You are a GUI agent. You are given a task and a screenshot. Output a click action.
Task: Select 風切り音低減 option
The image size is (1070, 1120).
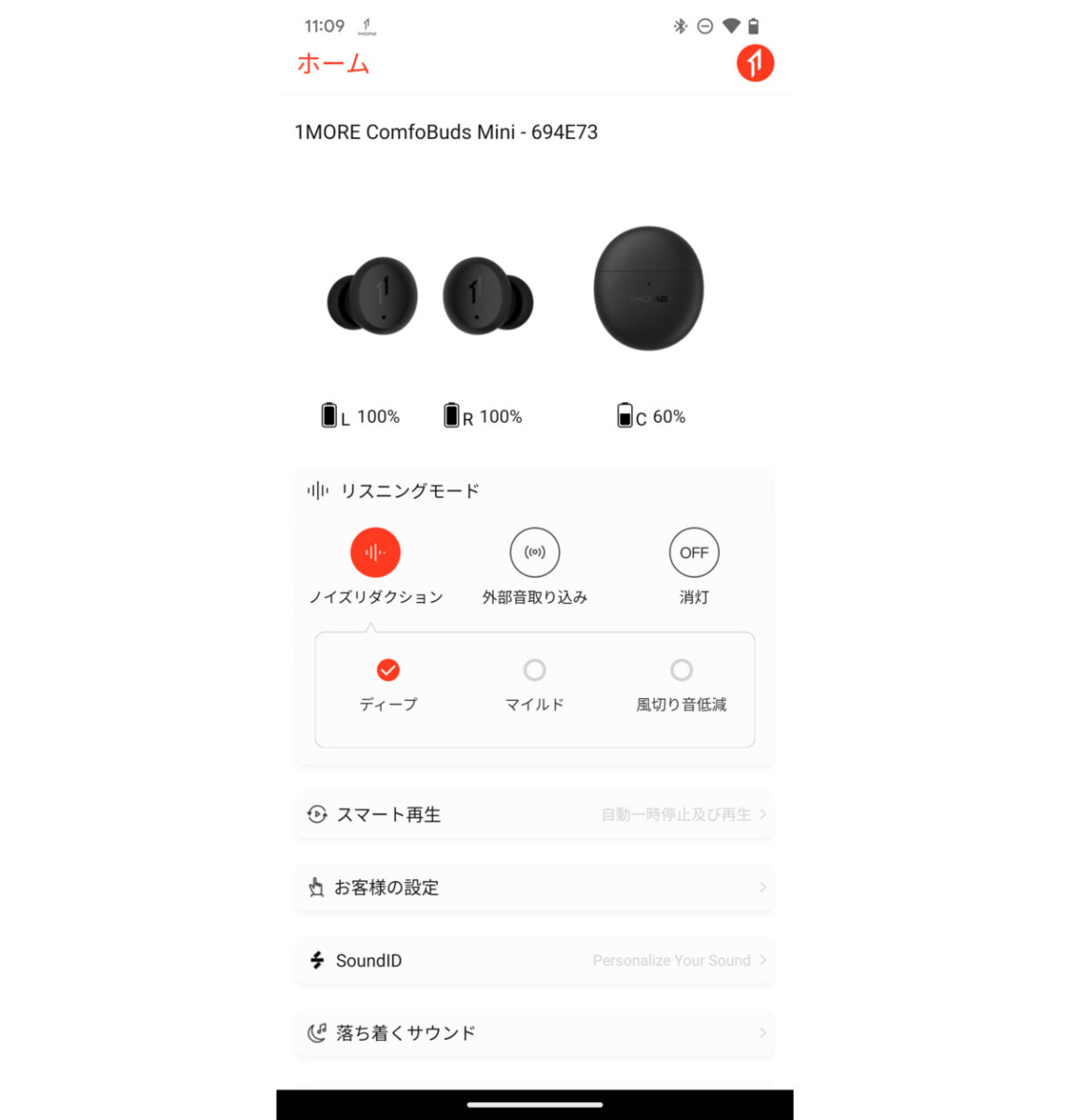[x=682, y=670]
